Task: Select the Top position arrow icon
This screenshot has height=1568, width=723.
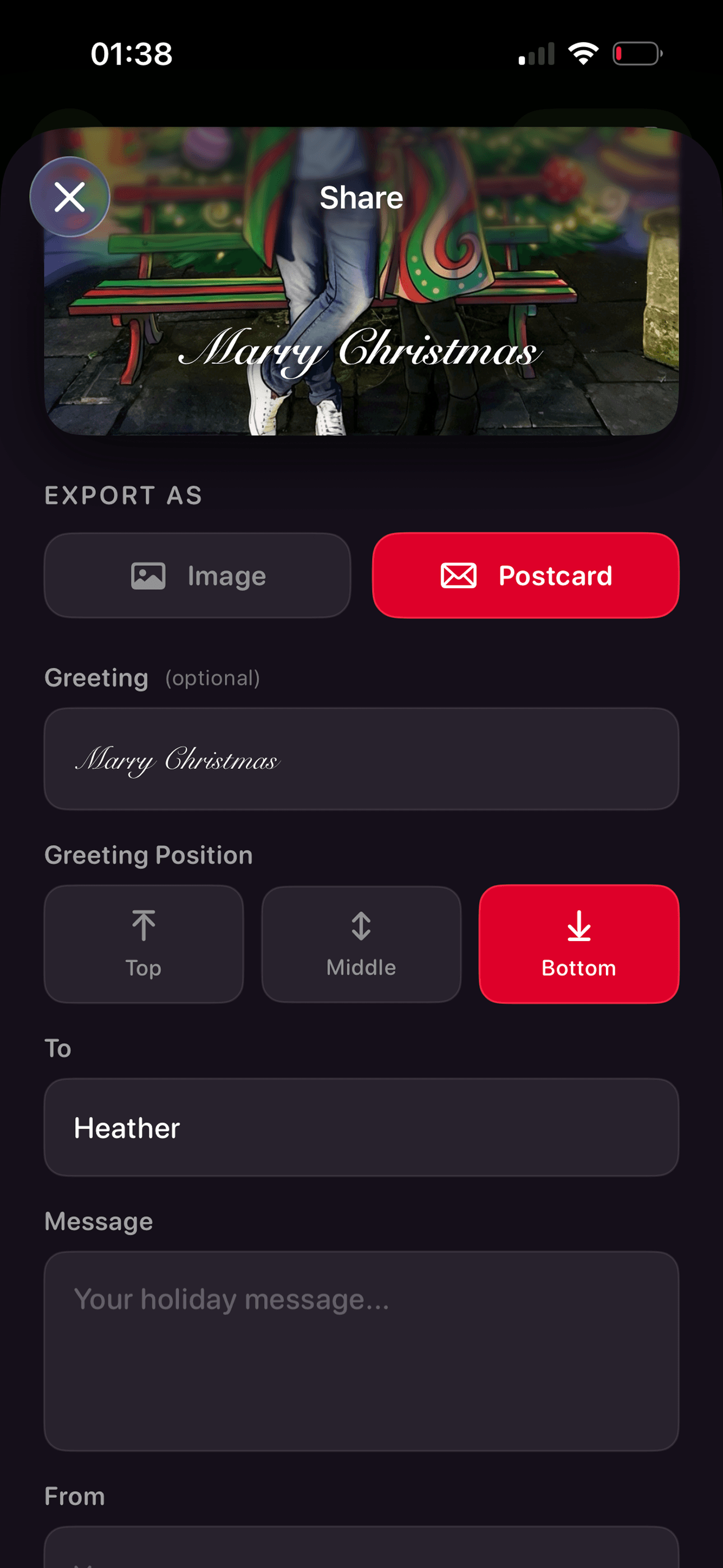Action: click(x=143, y=926)
